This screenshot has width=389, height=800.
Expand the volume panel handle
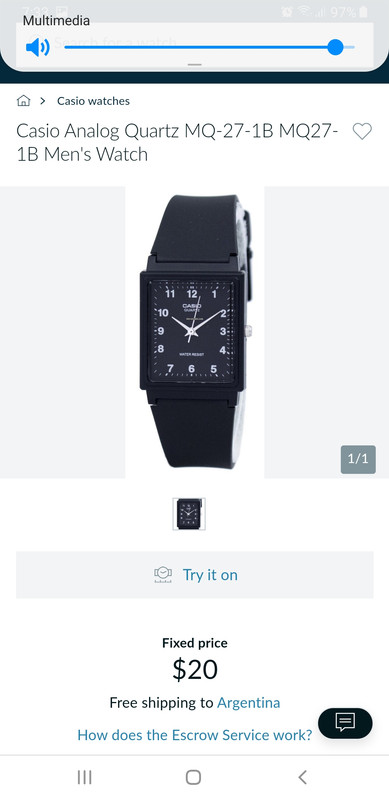194,65
